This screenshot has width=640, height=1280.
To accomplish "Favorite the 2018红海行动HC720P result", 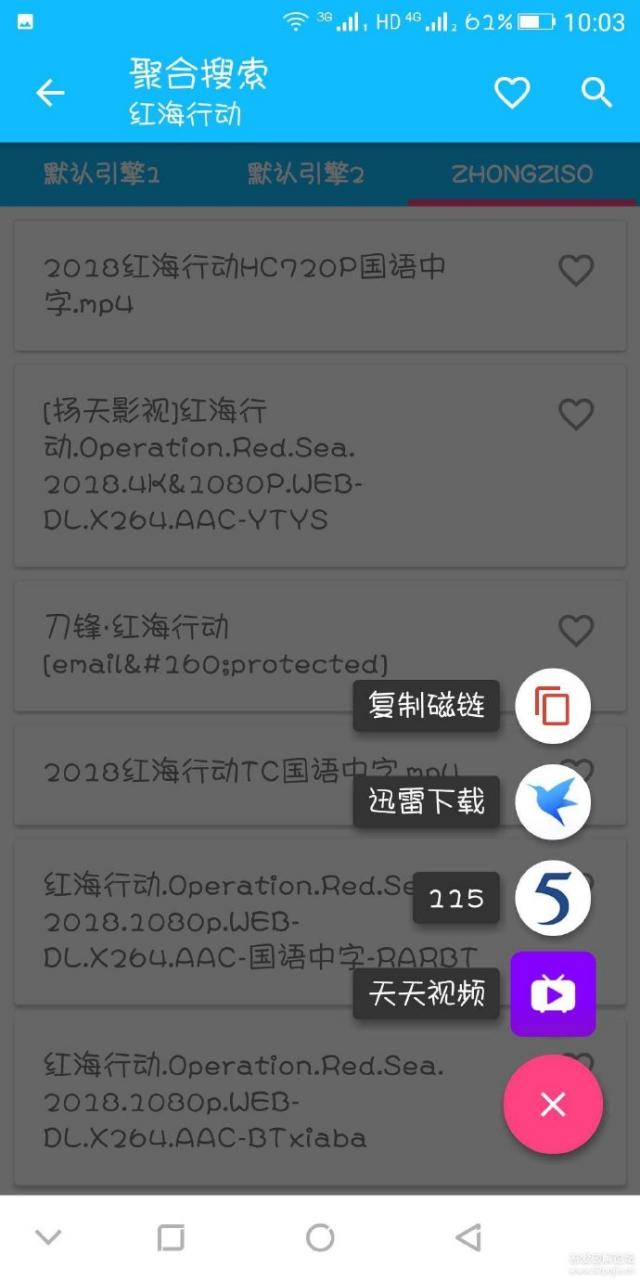I will [576, 270].
